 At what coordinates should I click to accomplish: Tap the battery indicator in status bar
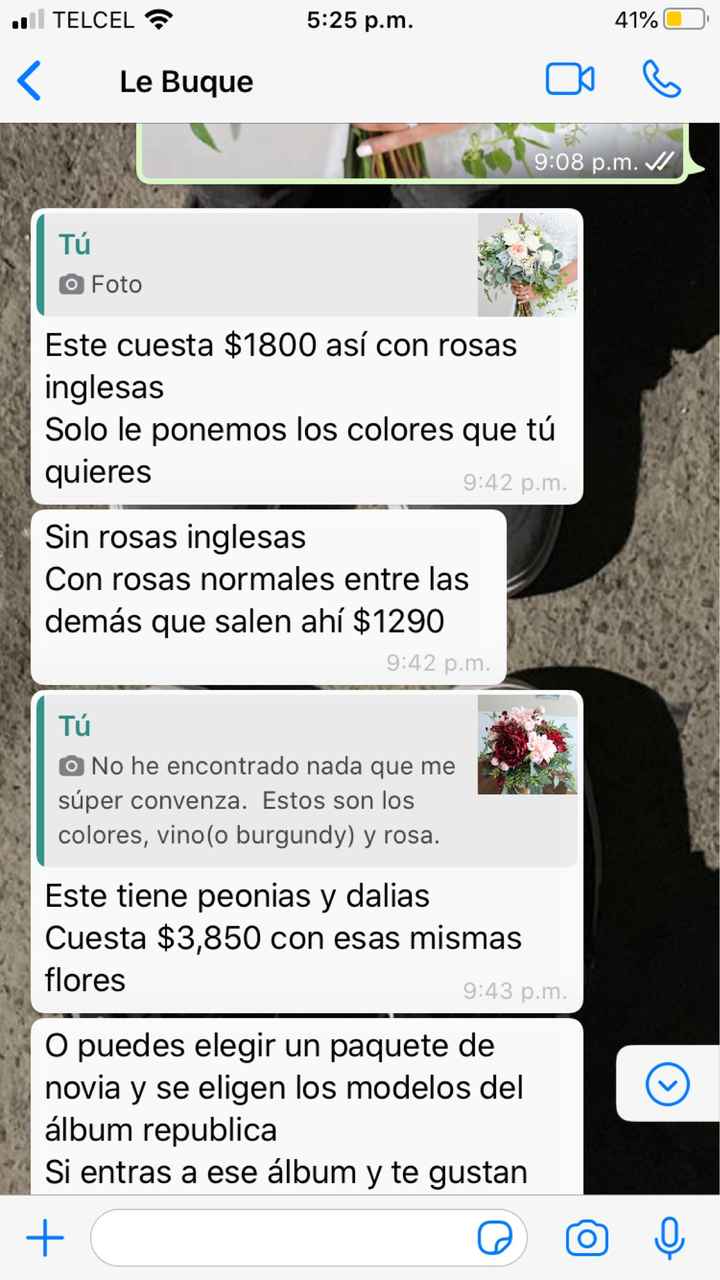coord(683,17)
